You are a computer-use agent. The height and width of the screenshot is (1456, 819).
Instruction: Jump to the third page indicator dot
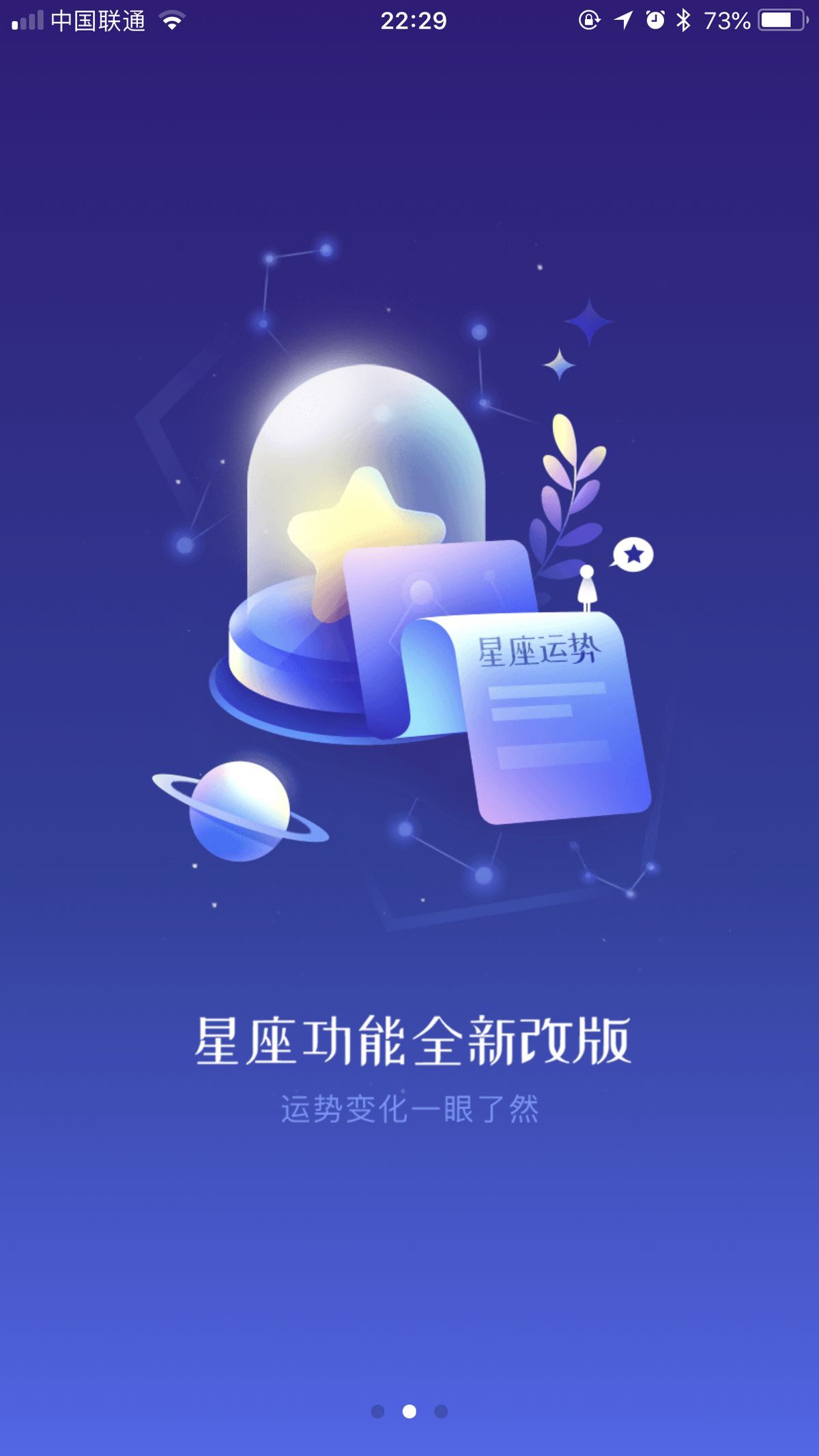click(441, 1411)
